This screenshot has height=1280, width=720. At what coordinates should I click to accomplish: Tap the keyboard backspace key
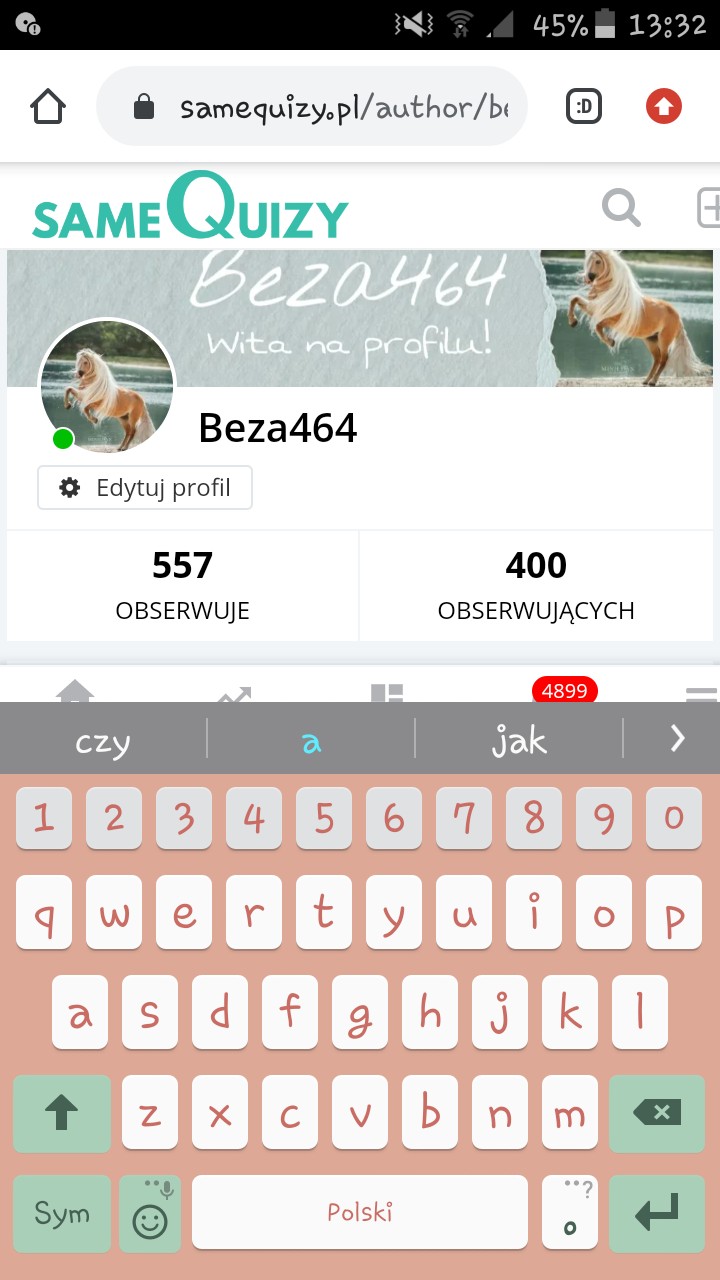(657, 1113)
